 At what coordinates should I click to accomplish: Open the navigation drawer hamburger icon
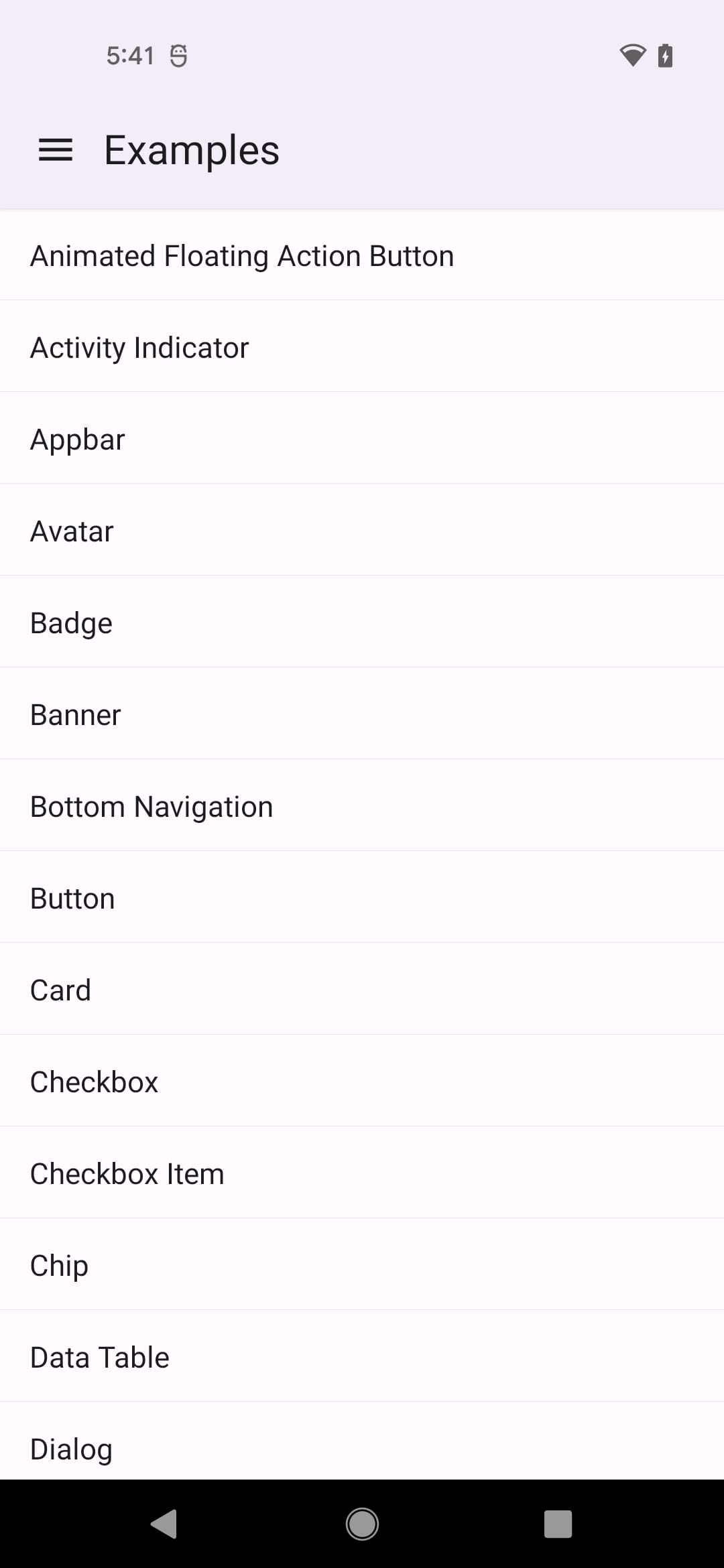click(56, 149)
